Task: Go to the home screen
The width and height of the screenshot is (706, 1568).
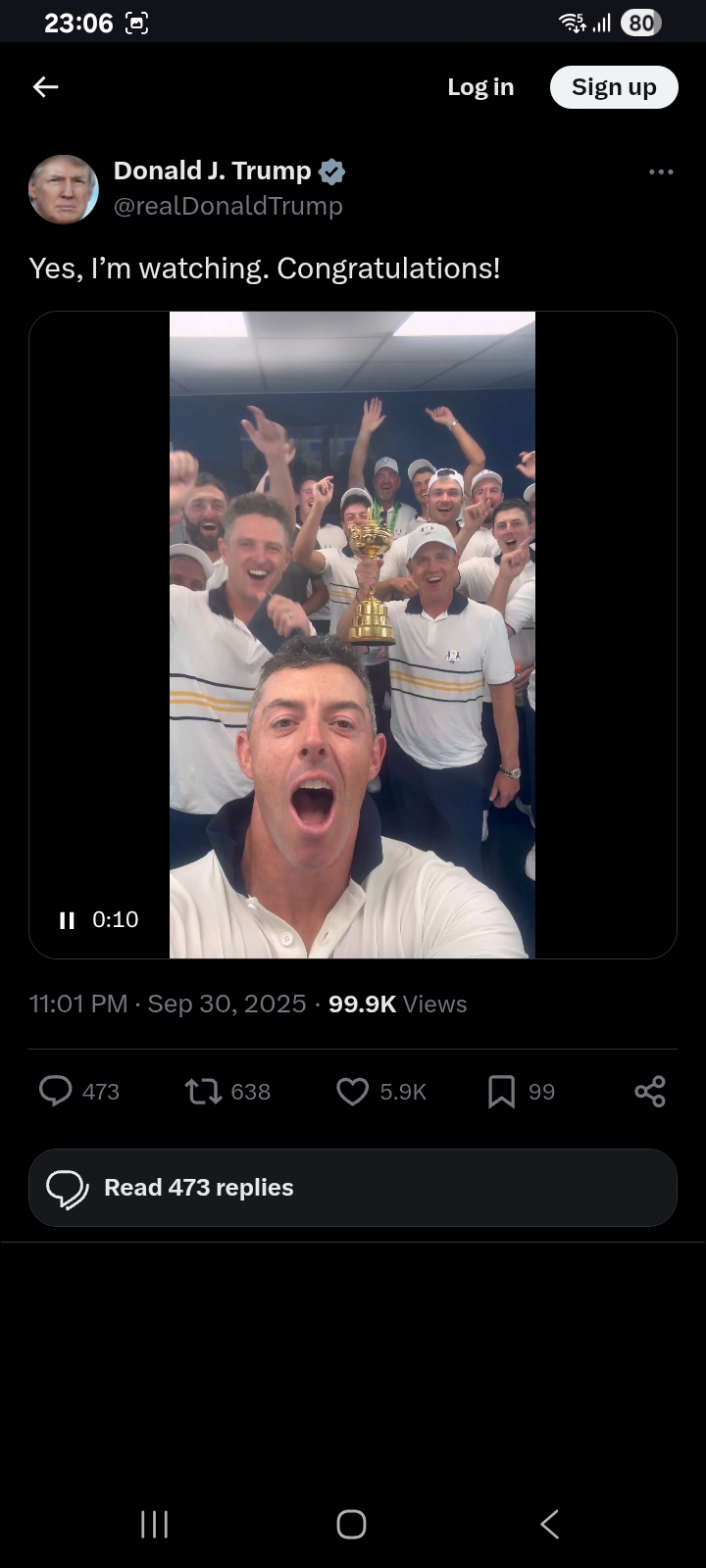Action: pos(351,1524)
